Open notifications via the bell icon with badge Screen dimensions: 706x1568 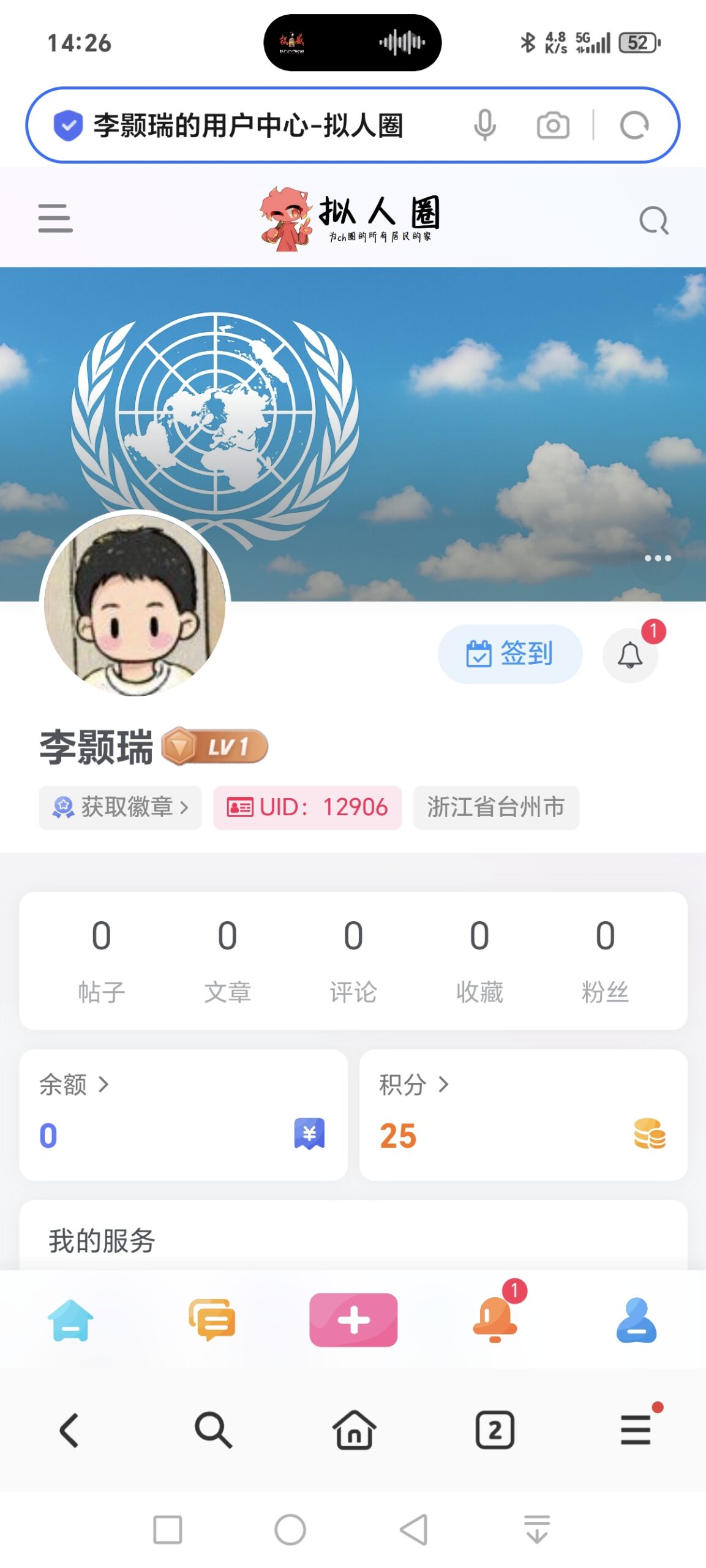click(630, 654)
